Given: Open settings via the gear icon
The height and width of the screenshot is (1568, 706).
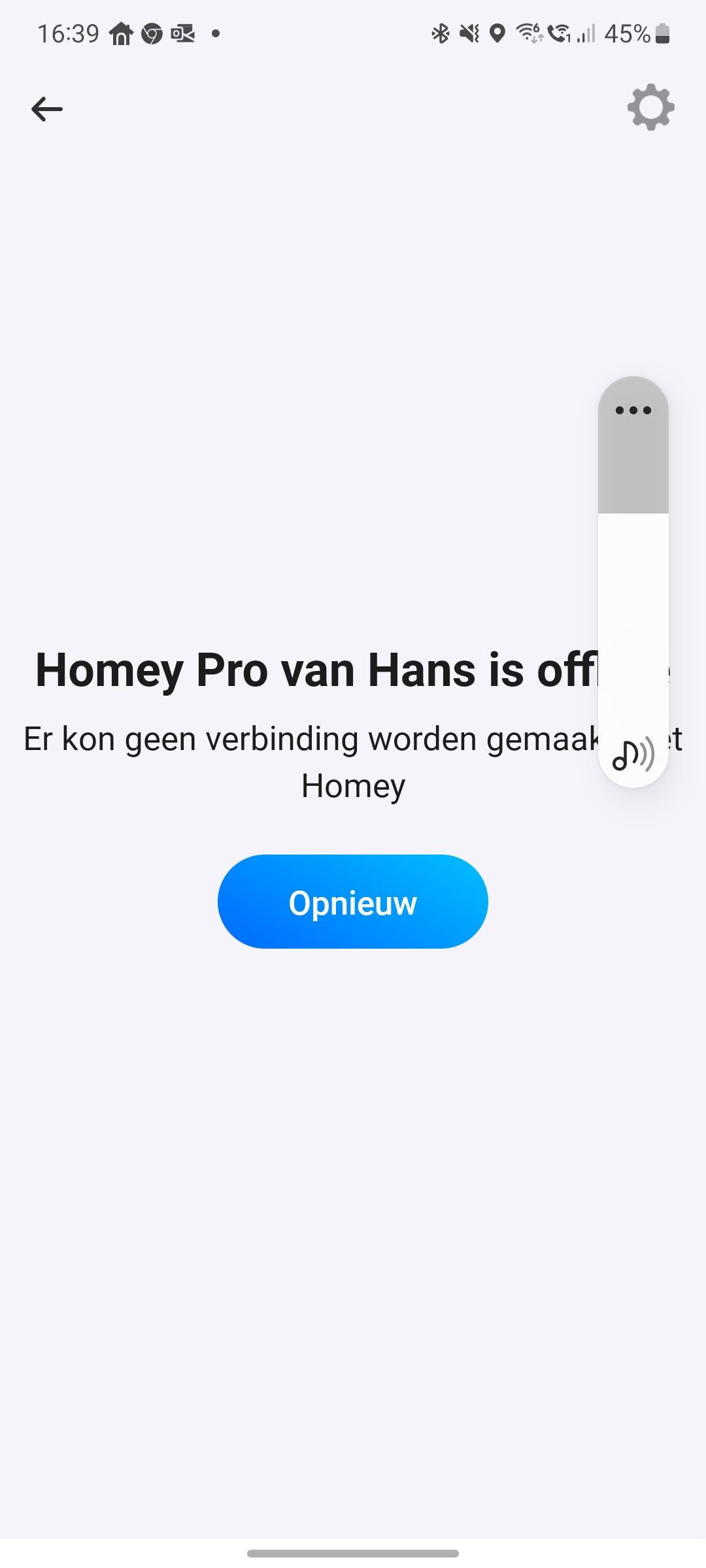Looking at the screenshot, I should (x=650, y=107).
